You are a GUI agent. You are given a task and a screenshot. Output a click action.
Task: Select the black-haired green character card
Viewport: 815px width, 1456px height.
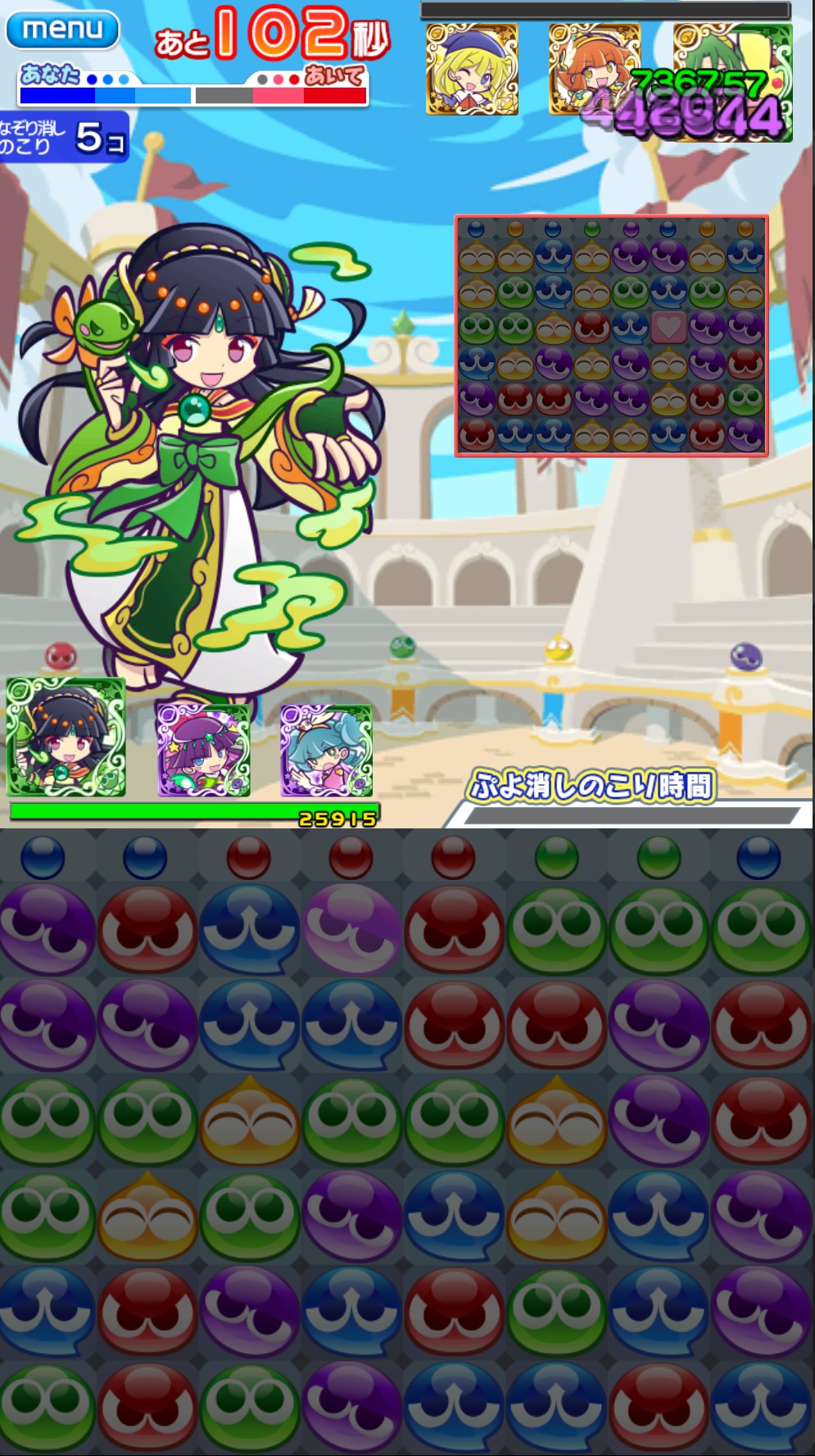(66, 737)
